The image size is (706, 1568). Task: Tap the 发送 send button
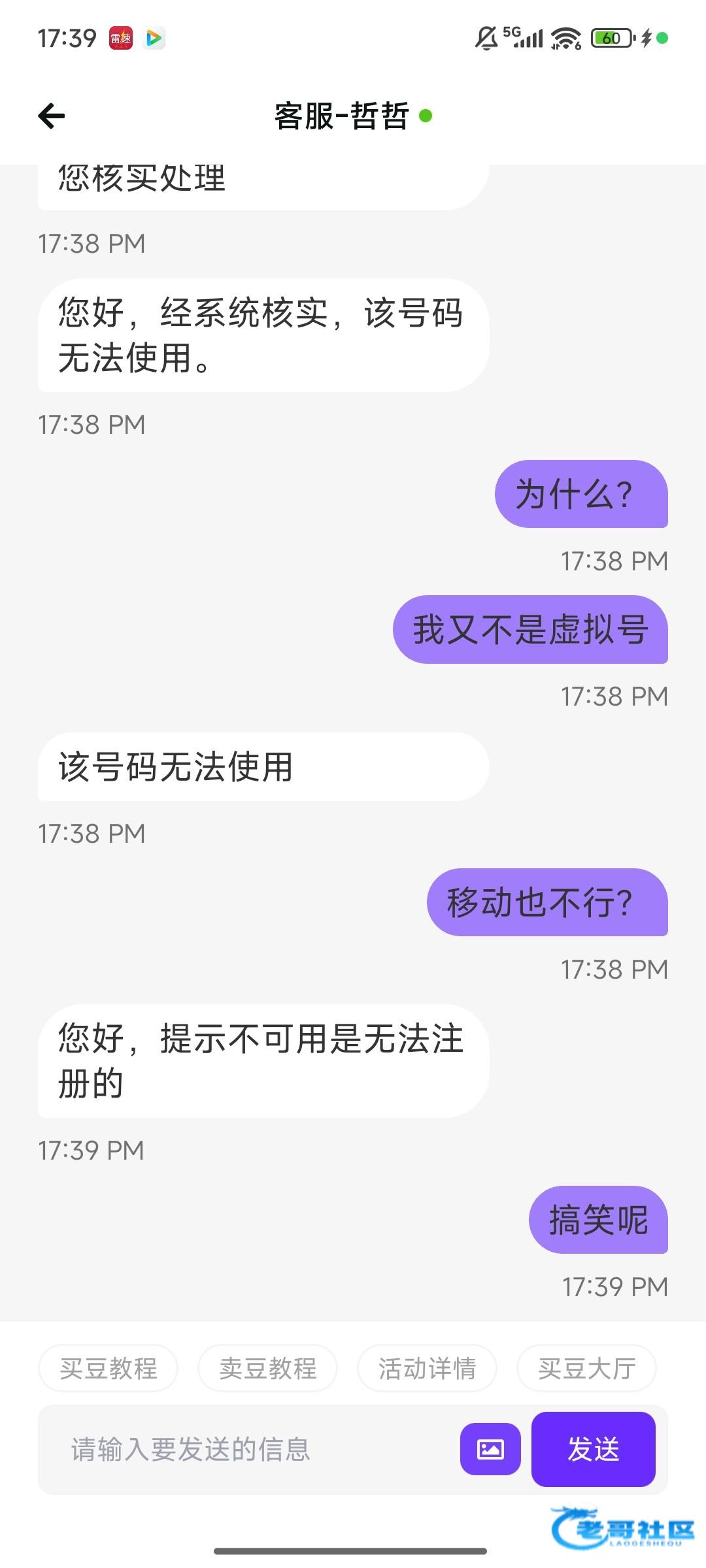[593, 1450]
